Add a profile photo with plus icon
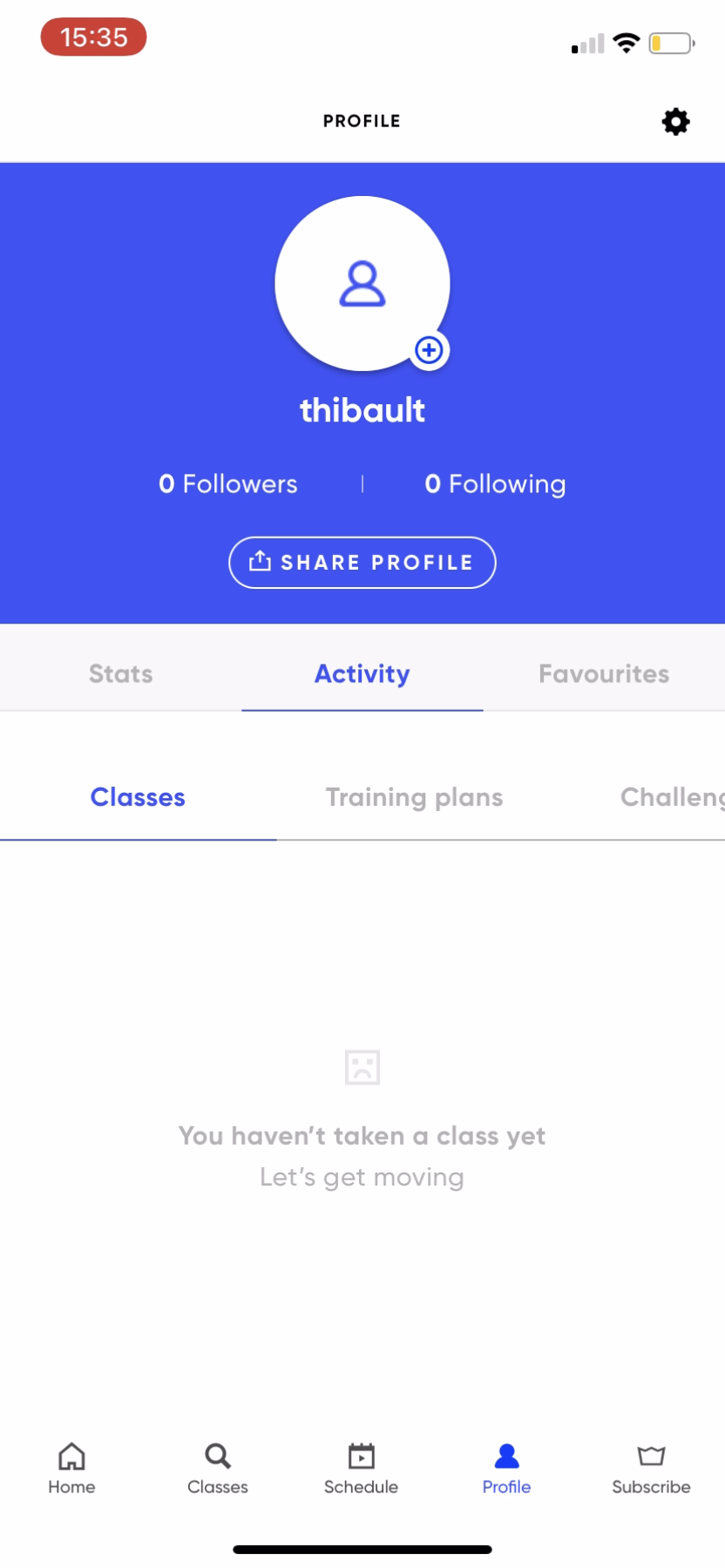The width and height of the screenshot is (725, 1568). click(429, 350)
